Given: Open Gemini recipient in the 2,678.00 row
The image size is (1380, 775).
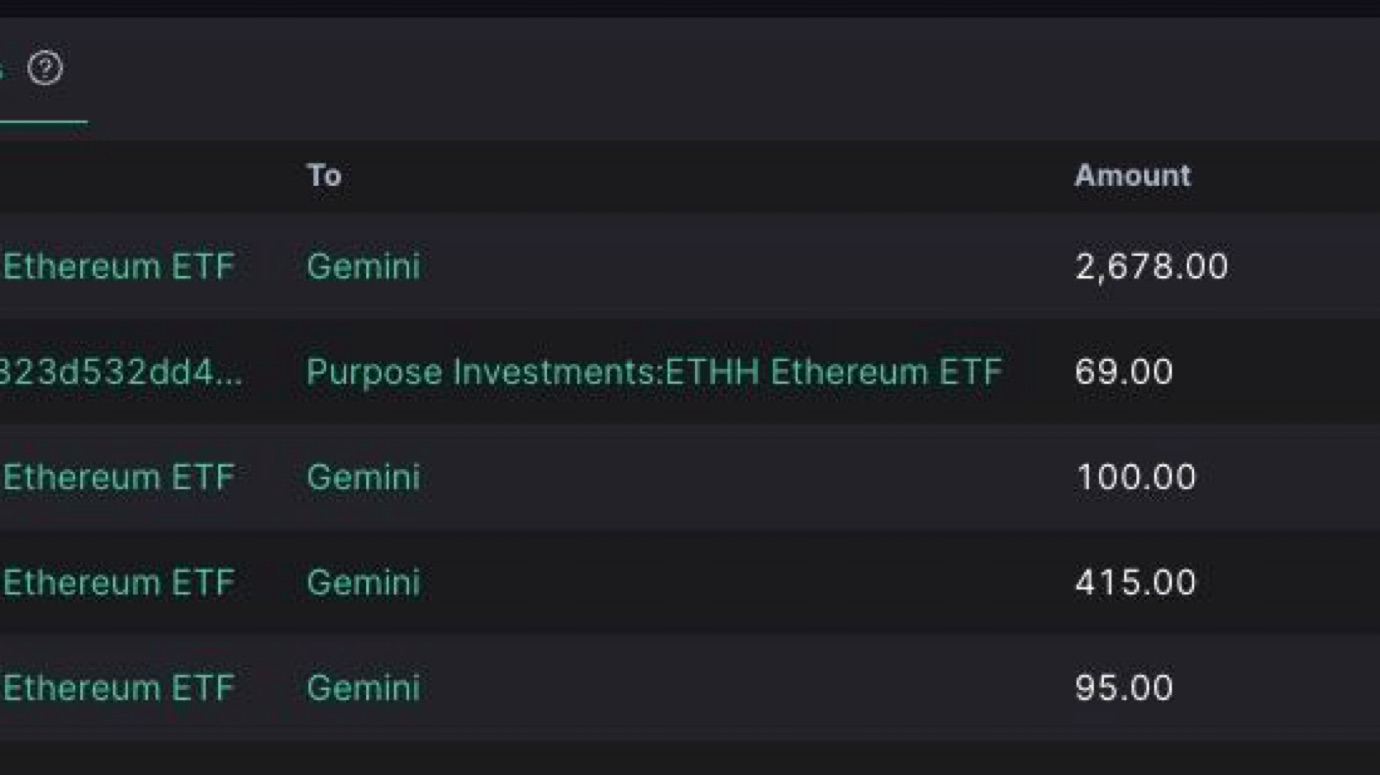Looking at the screenshot, I should (x=363, y=266).
